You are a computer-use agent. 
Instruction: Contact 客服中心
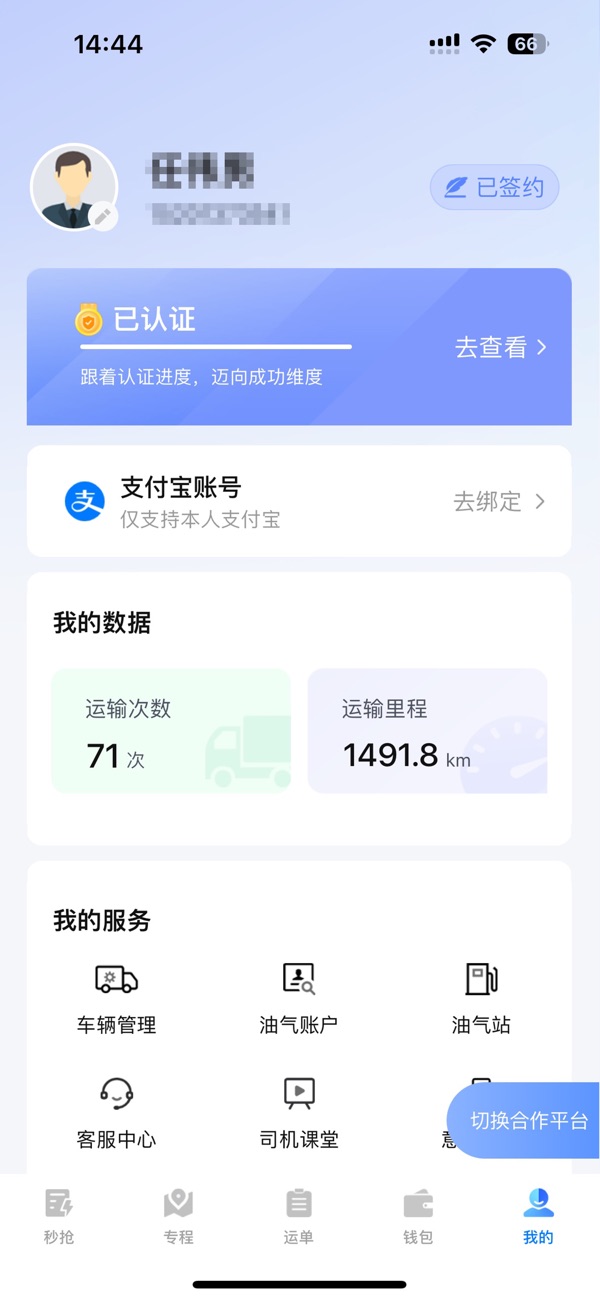117,1113
